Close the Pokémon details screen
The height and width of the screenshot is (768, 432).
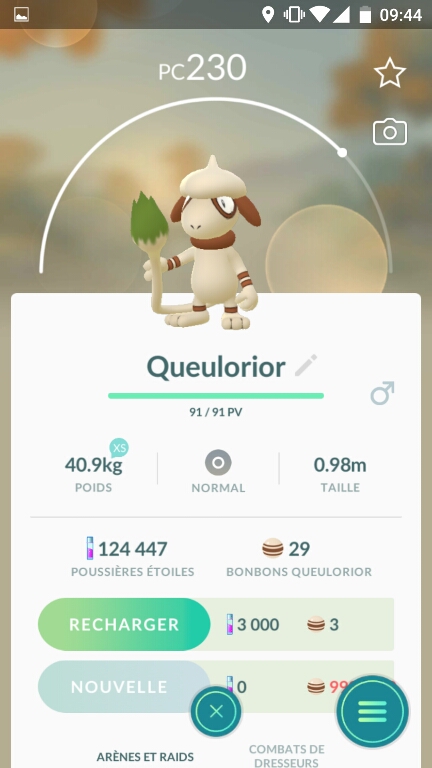(x=216, y=711)
